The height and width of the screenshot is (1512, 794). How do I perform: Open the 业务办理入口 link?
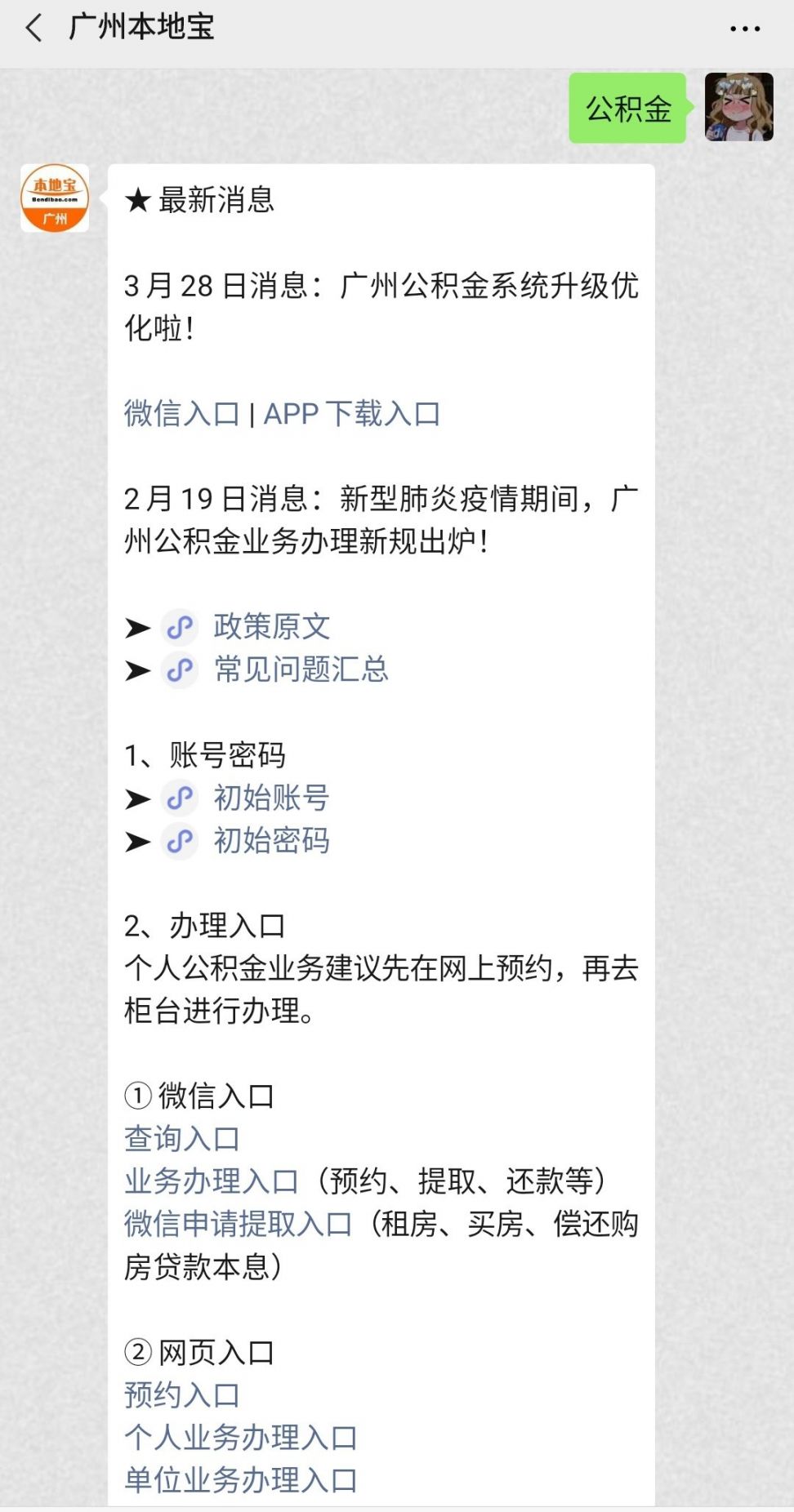pos(211,1181)
